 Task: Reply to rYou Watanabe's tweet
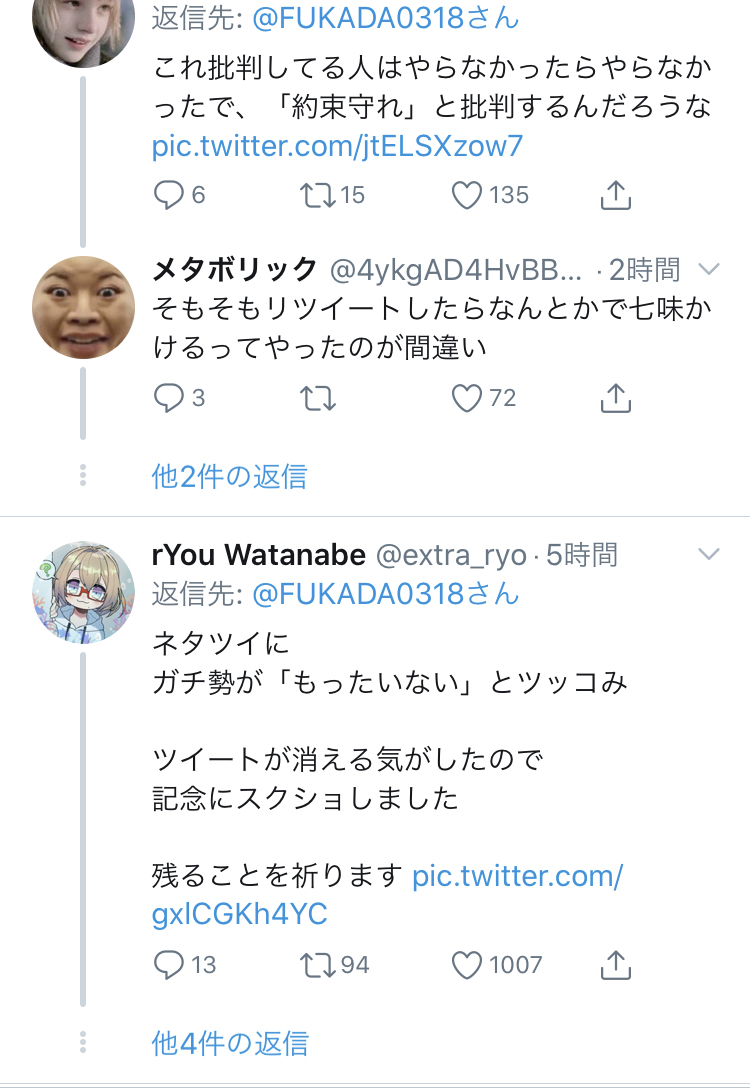[x=168, y=964]
